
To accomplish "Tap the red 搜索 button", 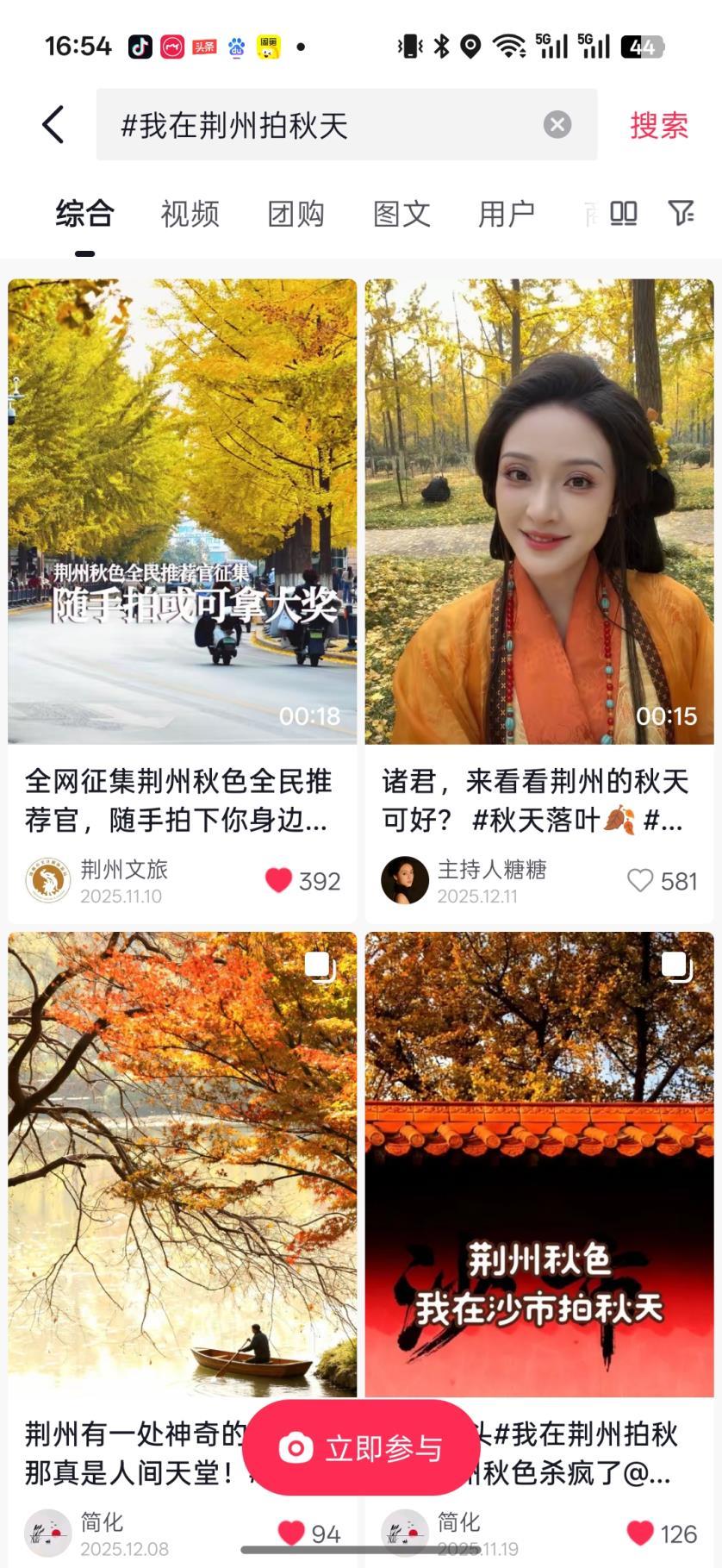I will [658, 126].
